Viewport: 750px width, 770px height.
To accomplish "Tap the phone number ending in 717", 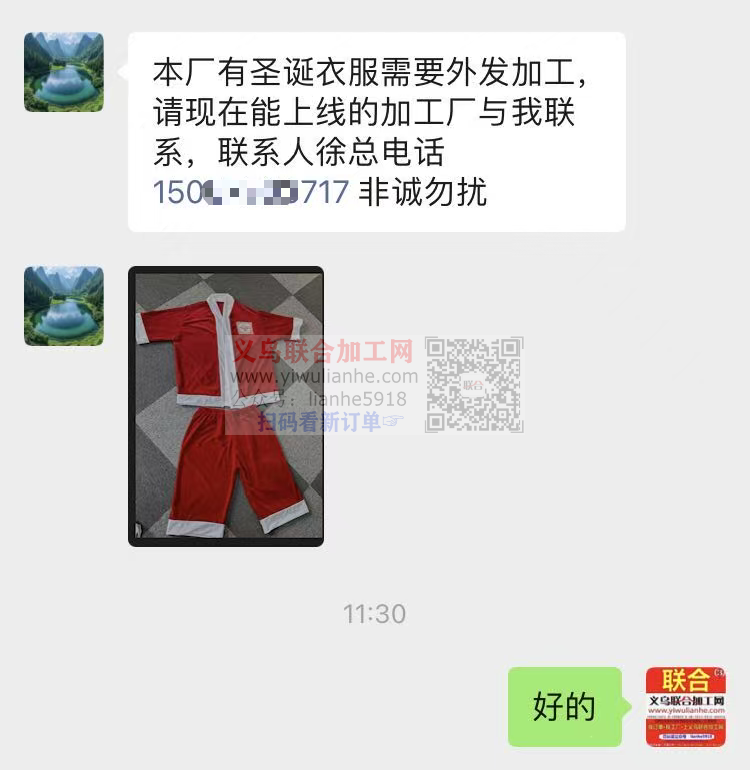I will [x=250, y=192].
